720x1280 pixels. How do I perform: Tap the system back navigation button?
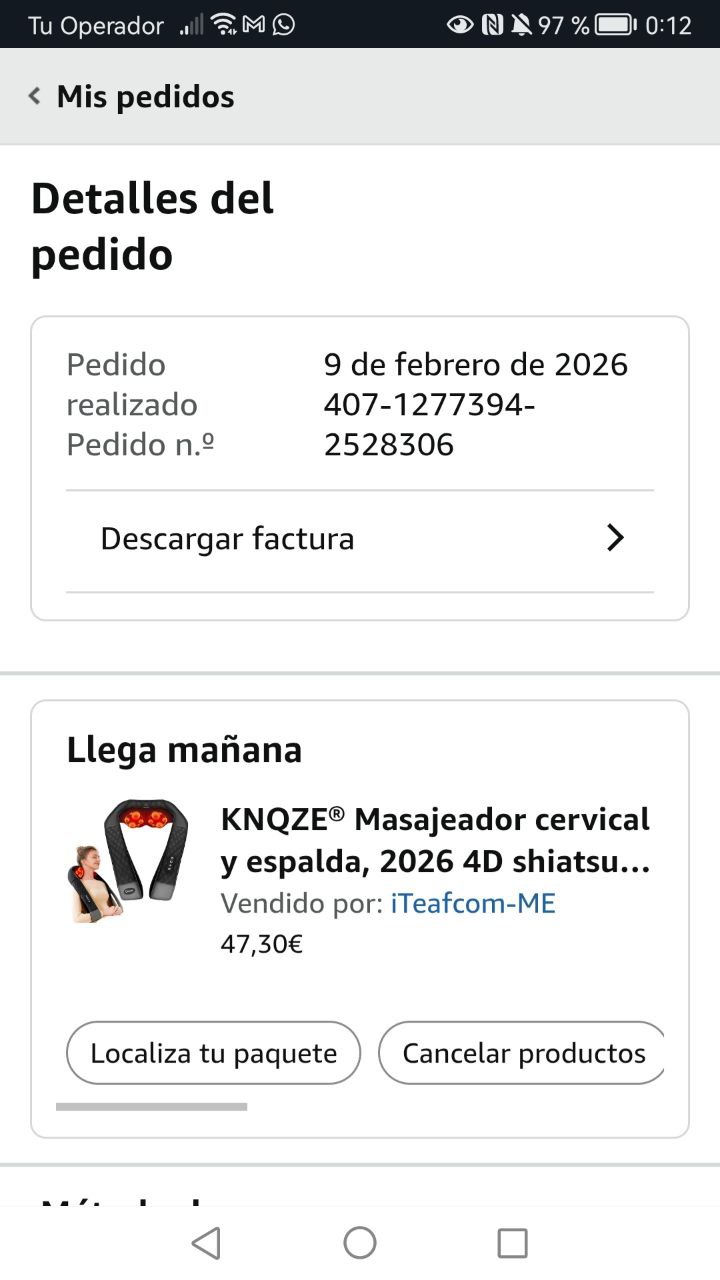click(206, 1243)
